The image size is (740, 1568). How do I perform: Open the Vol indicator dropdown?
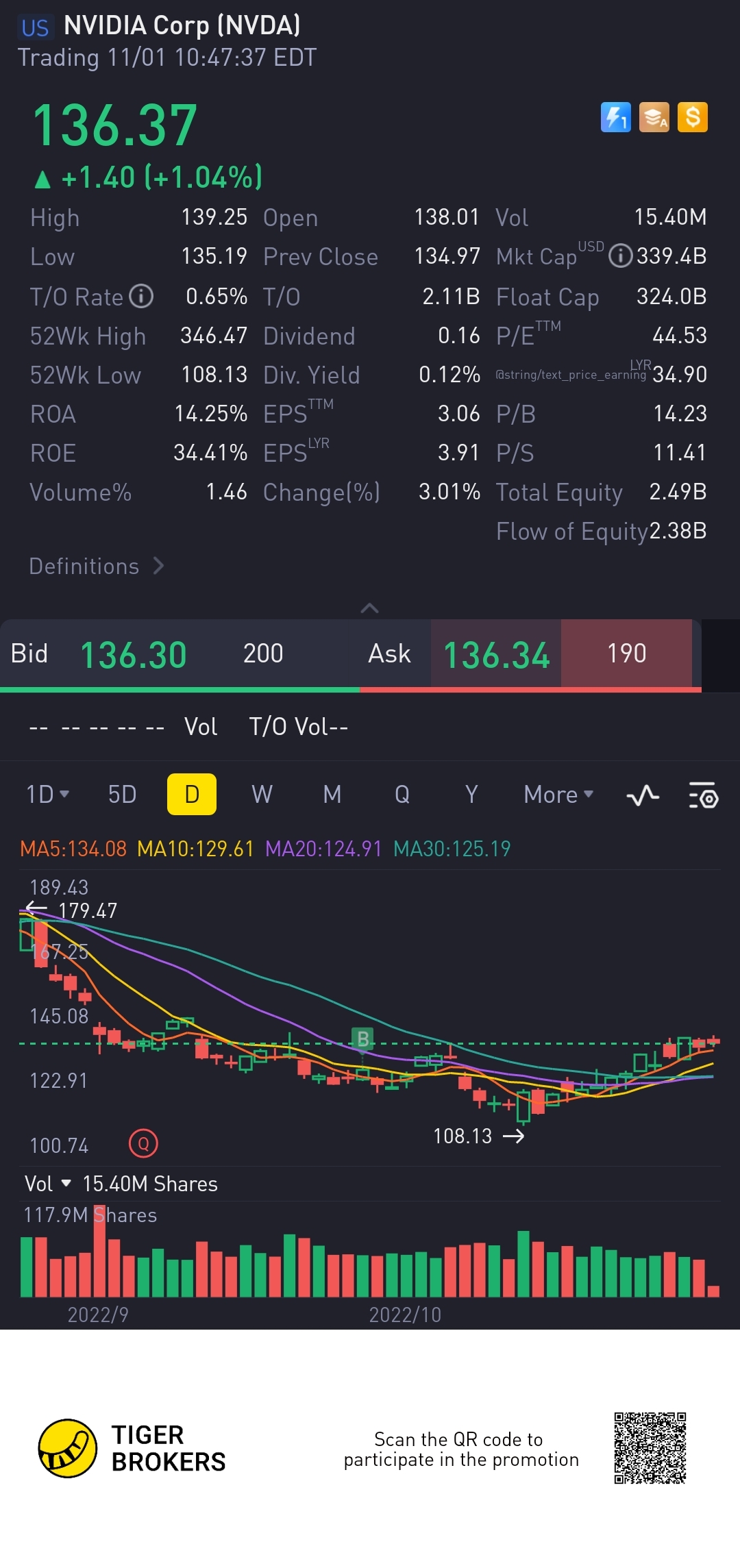[x=48, y=1184]
